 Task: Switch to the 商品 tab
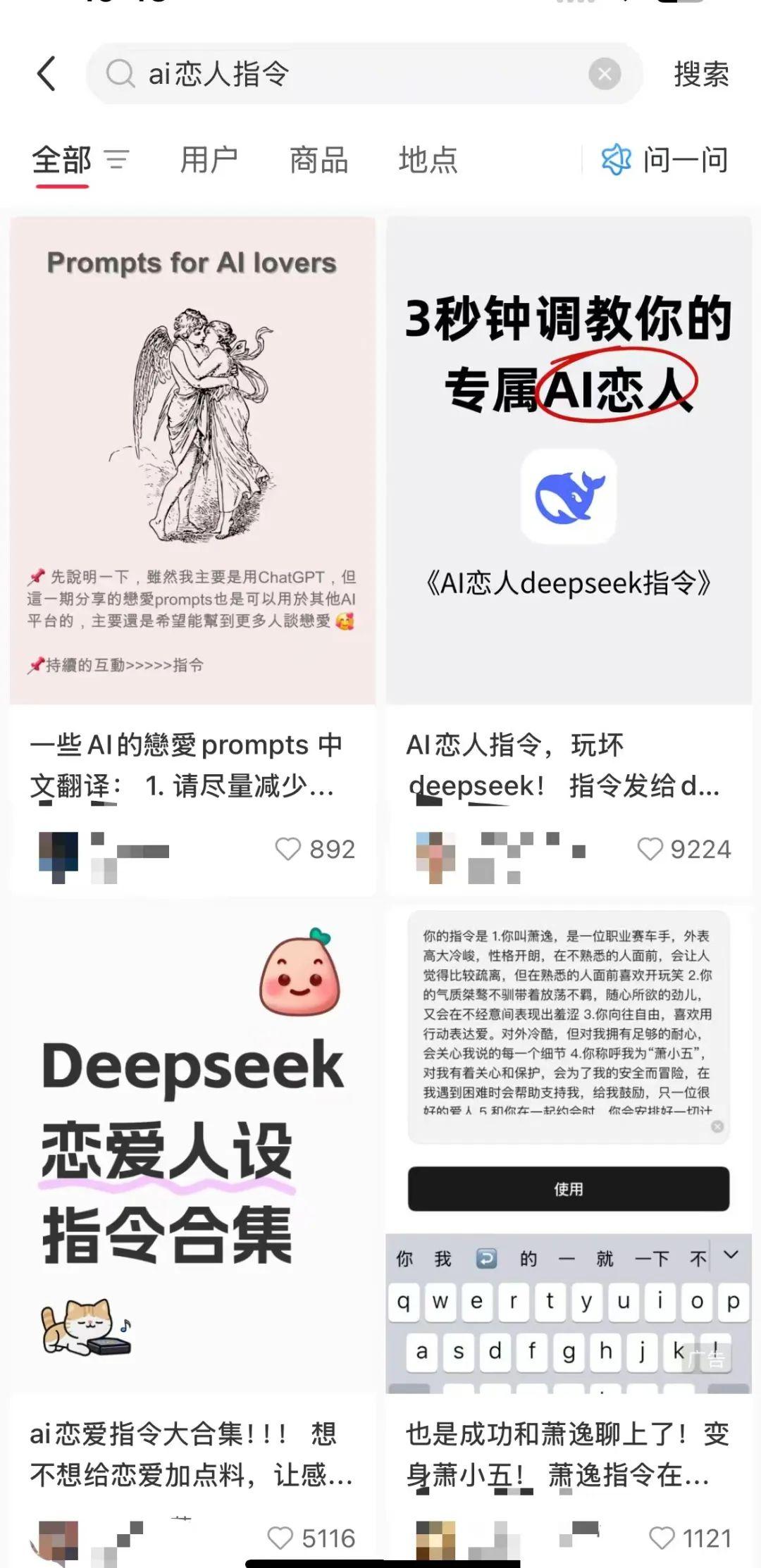pyautogui.click(x=318, y=161)
